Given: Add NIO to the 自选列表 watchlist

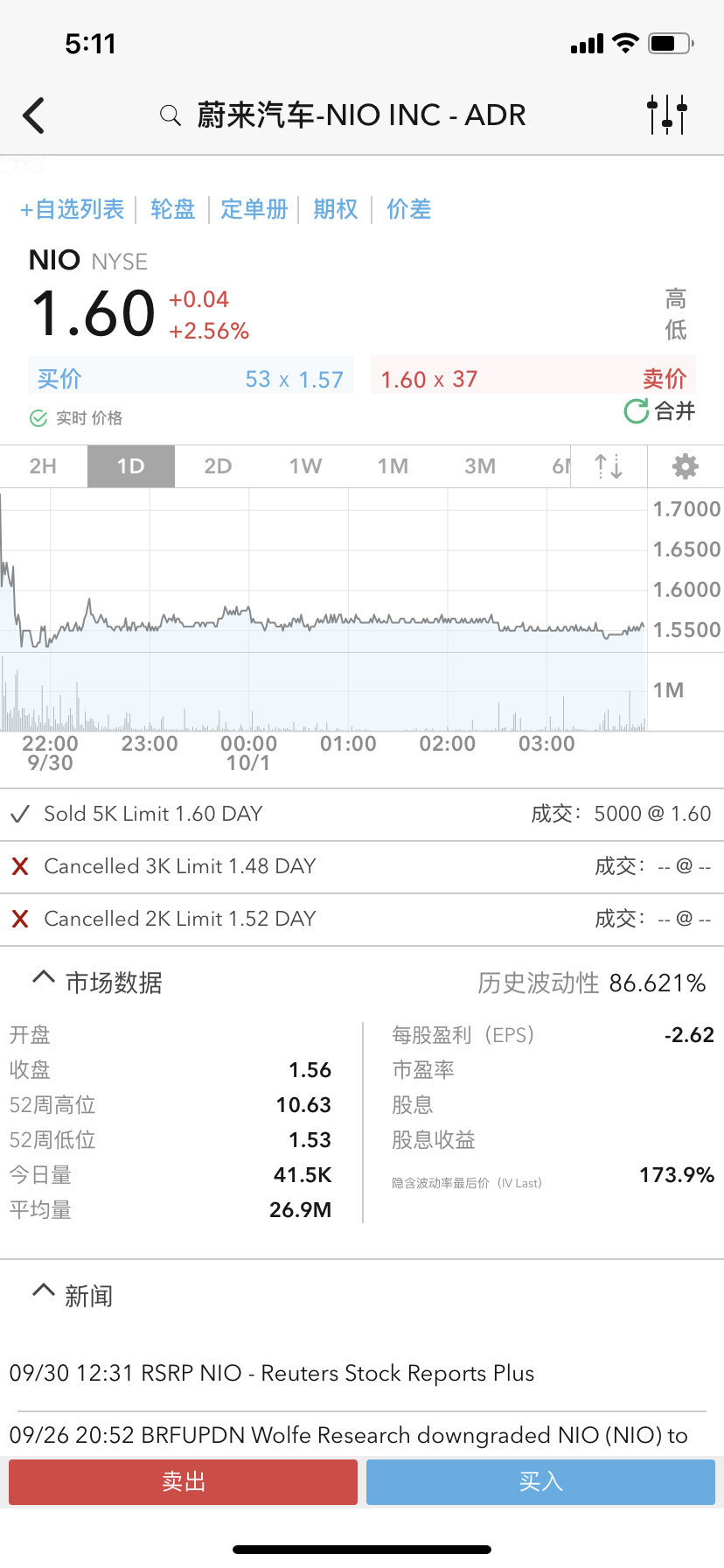Looking at the screenshot, I should click(x=73, y=209).
